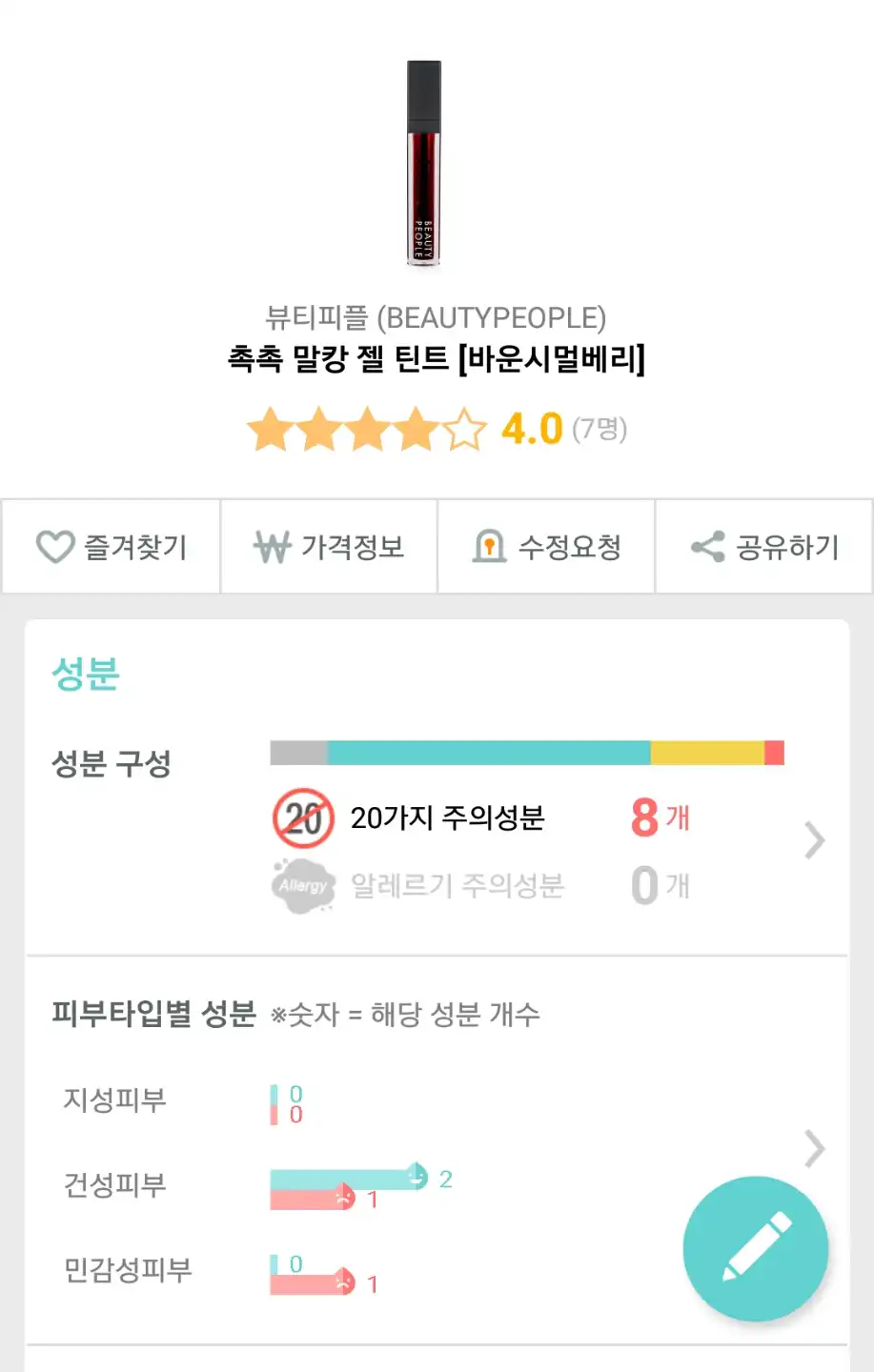The width and height of the screenshot is (874, 1372).
Task: Request an edit via 수정요청
Action: click(546, 547)
